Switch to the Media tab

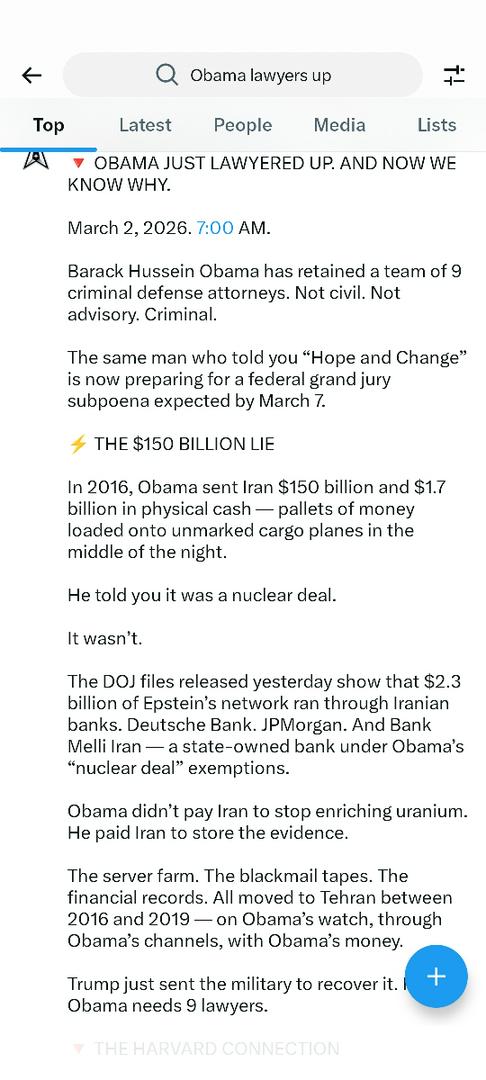point(339,125)
